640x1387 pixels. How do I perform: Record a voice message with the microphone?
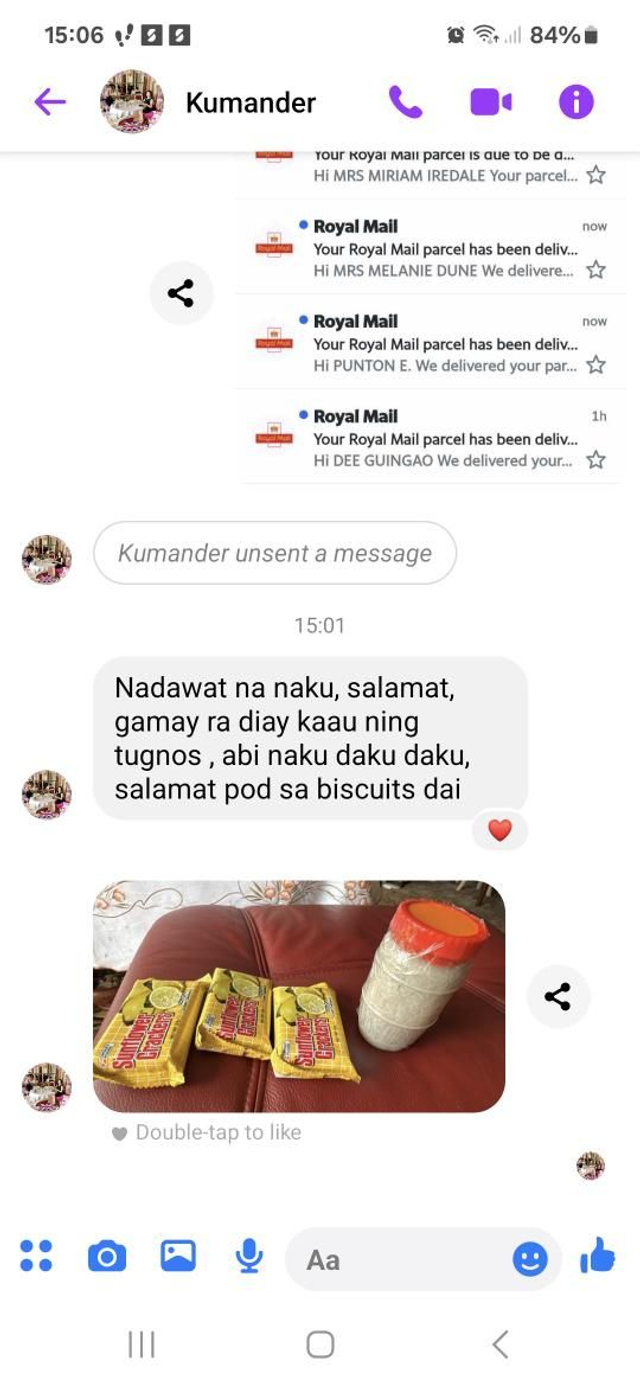pos(249,1255)
